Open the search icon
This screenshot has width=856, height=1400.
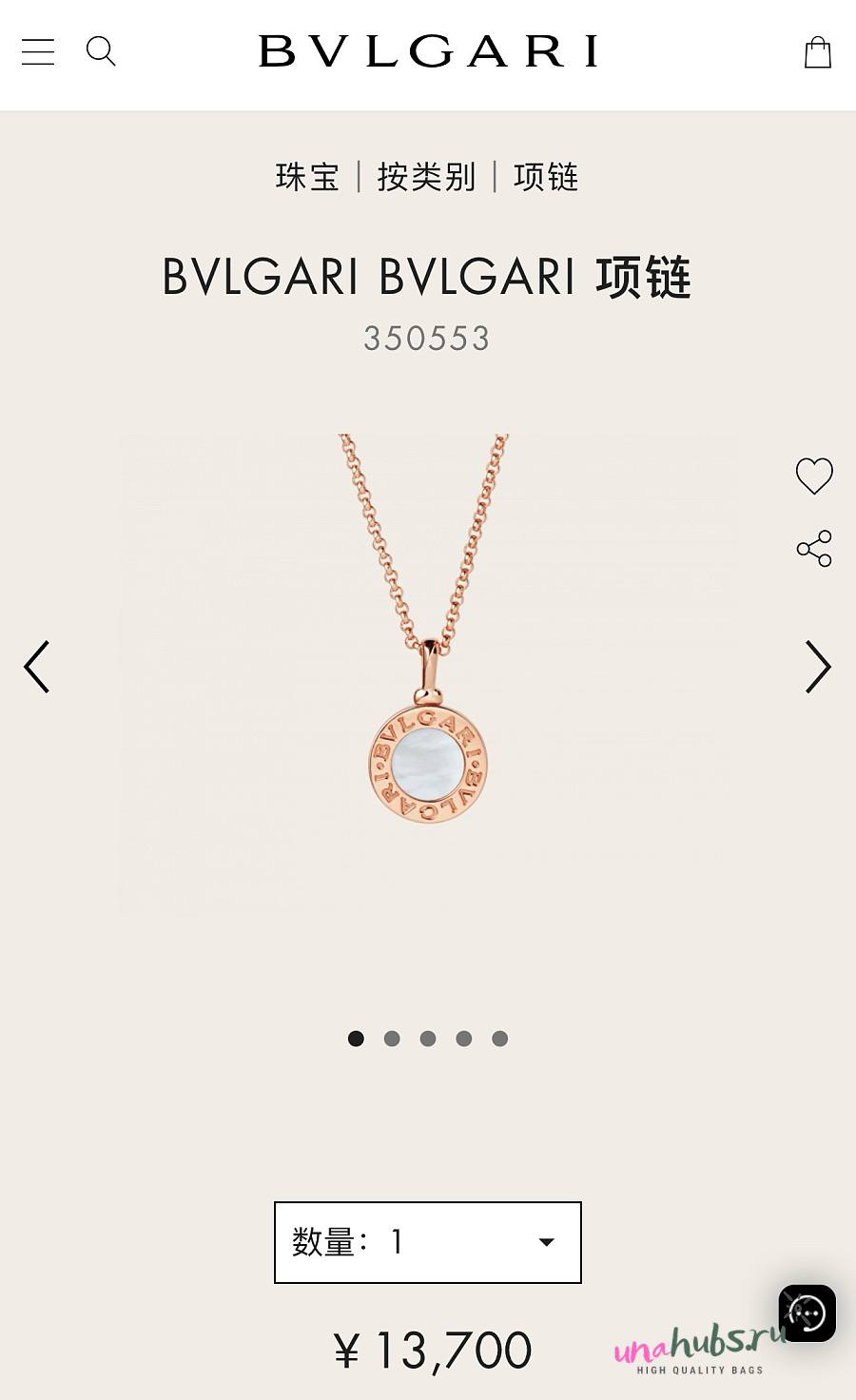point(101,51)
